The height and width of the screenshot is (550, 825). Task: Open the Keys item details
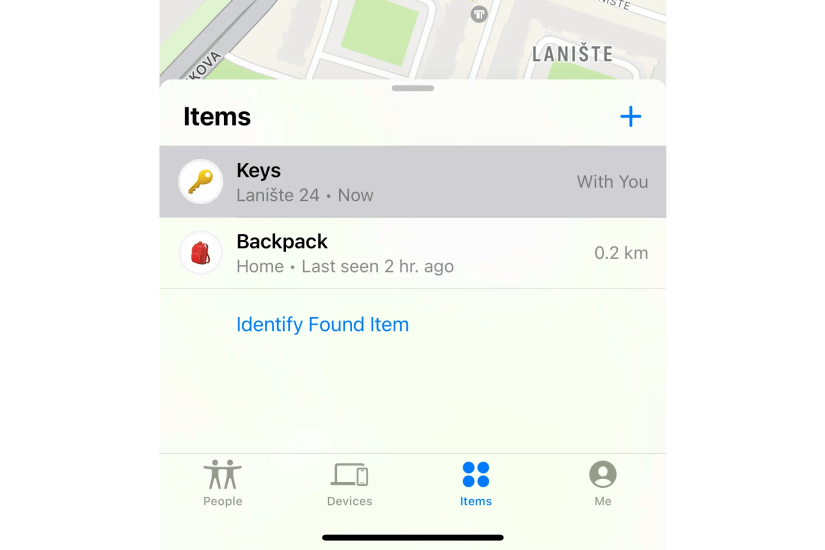click(412, 182)
